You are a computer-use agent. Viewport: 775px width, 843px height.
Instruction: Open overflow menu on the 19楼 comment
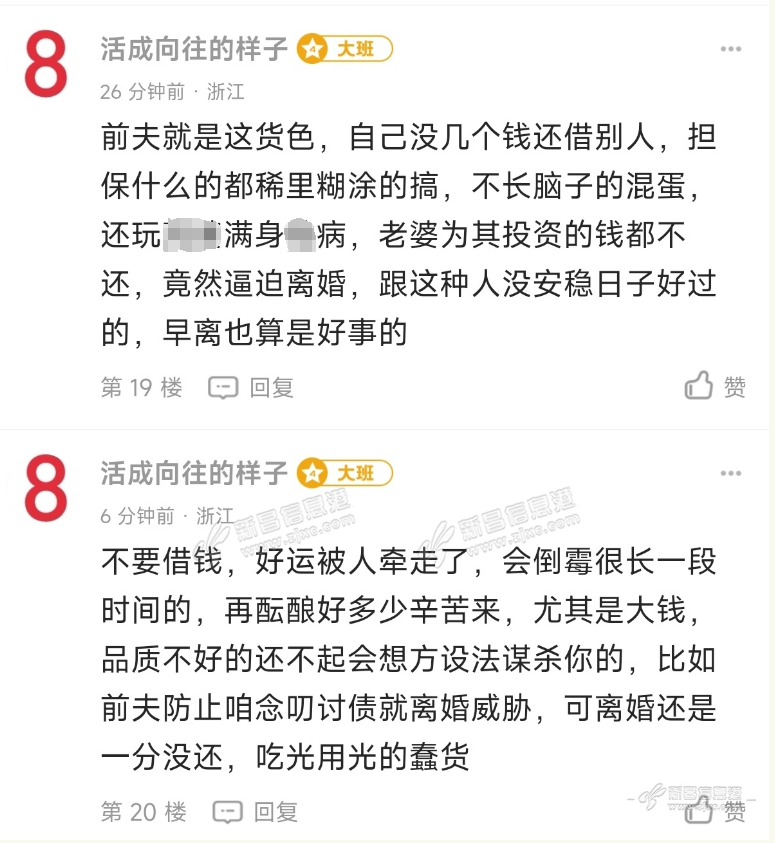coord(731,49)
